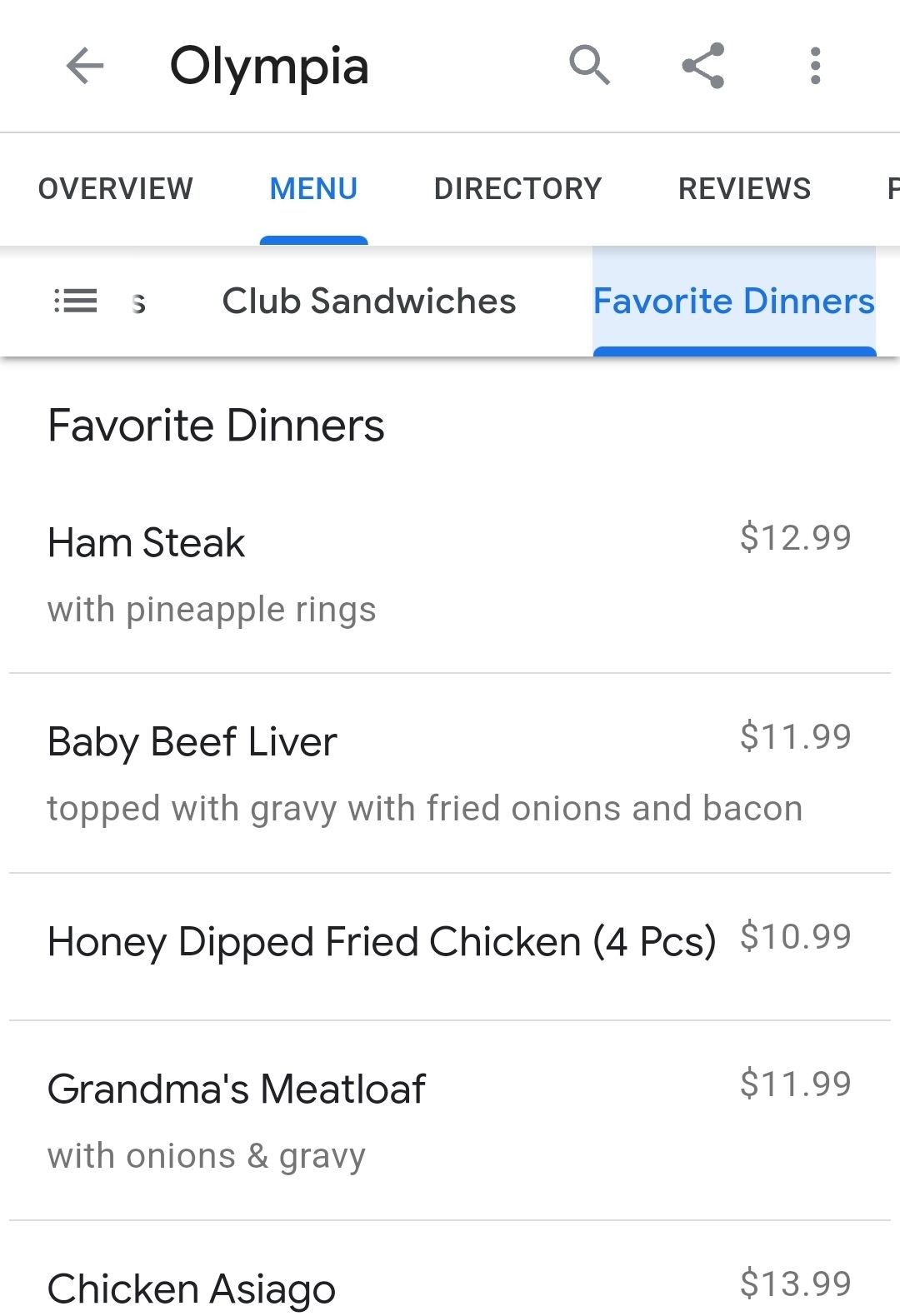View the Reviews tab
This screenshot has height=1316, width=900.
(744, 189)
